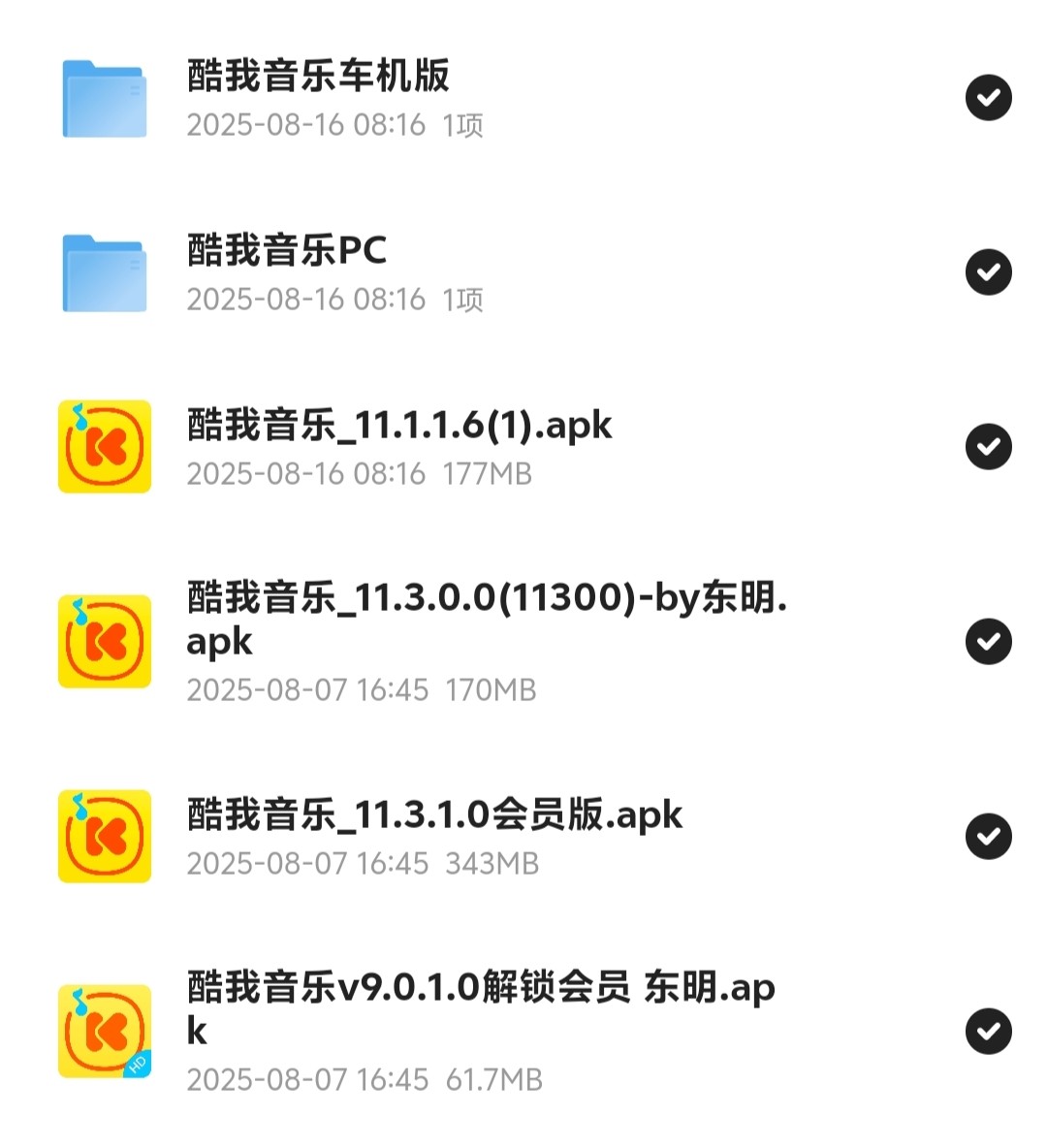
Task: Uncheck 酷我音乐_11.1.1.6(1).apk selection
Action: [x=988, y=447]
